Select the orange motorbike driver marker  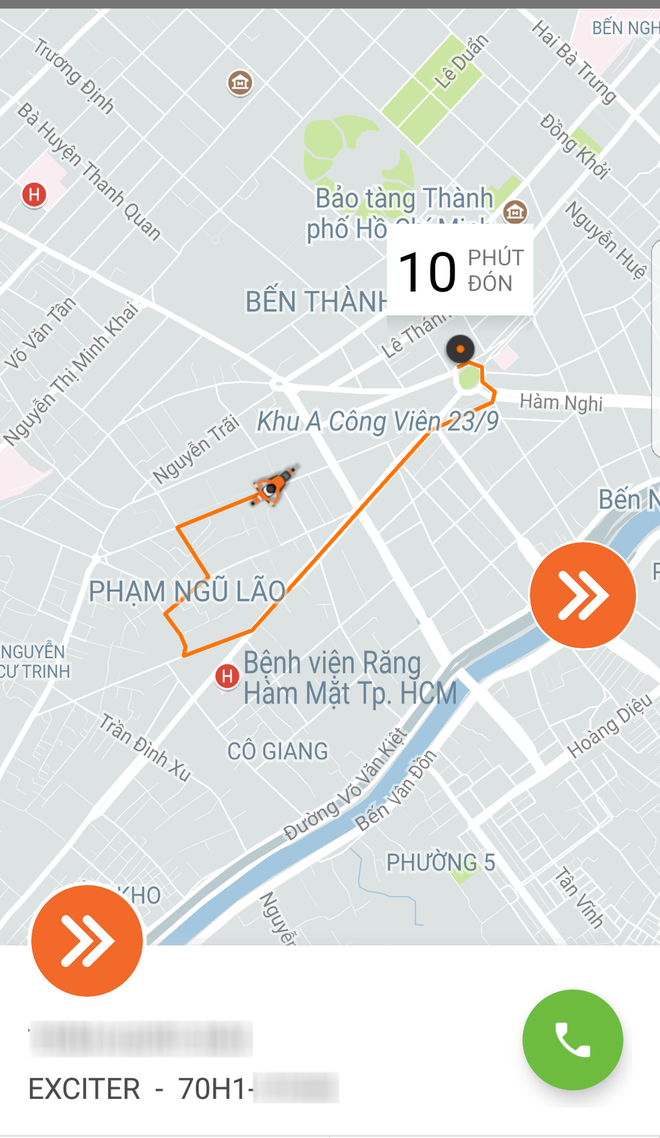272,487
